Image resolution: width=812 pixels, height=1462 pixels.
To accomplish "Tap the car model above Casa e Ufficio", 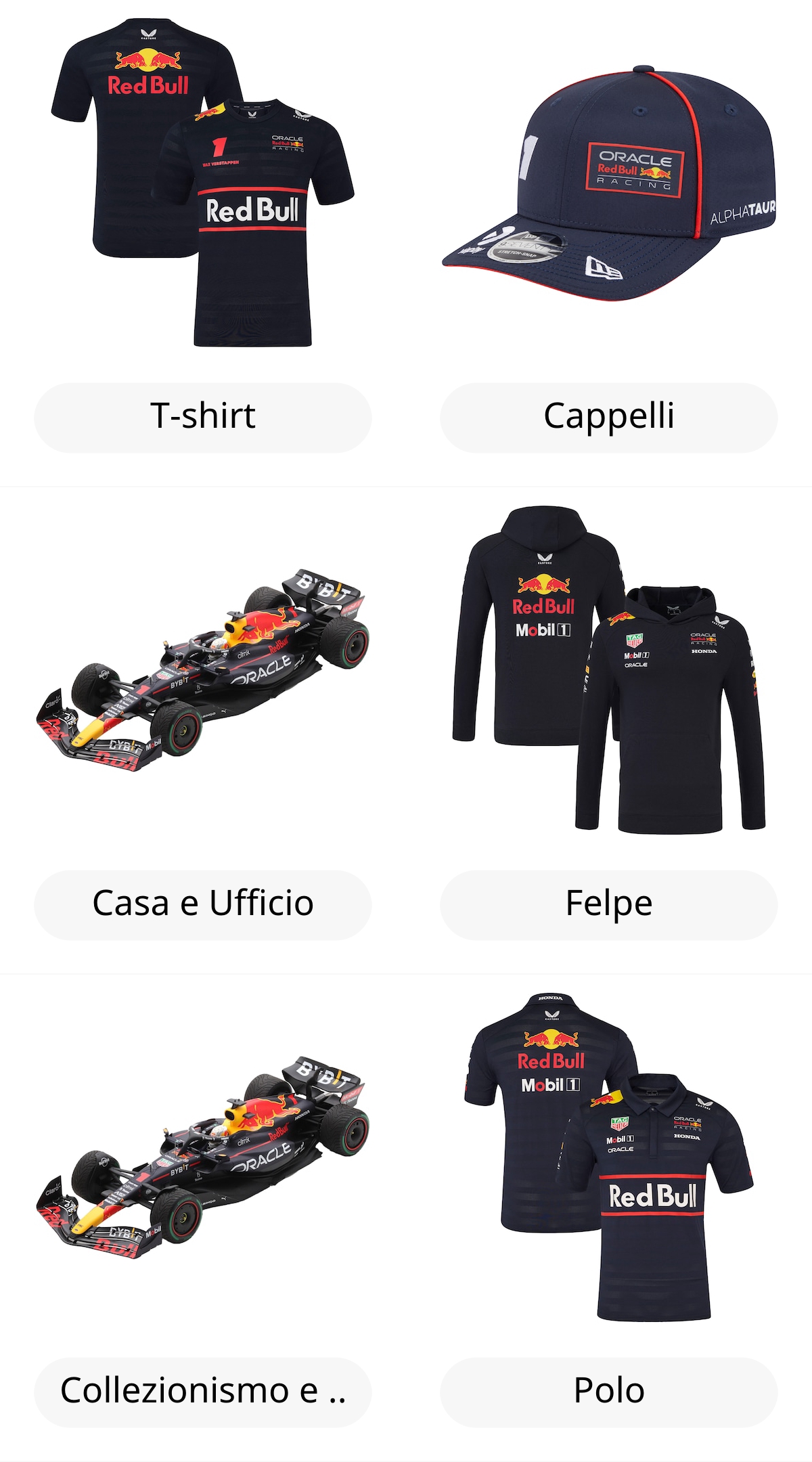I will 203,670.
